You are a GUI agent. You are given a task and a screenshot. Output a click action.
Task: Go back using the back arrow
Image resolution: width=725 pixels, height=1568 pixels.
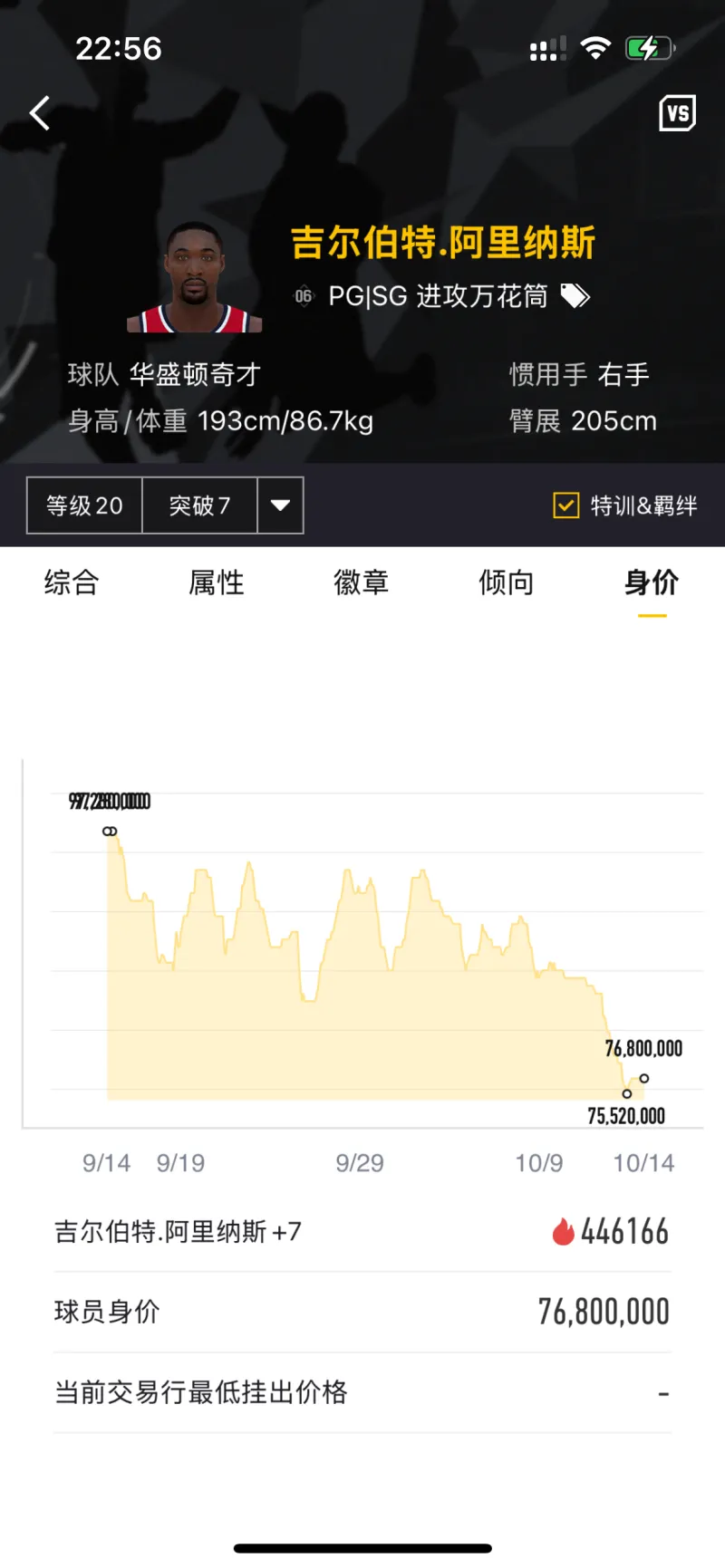click(x=40, y=114)
